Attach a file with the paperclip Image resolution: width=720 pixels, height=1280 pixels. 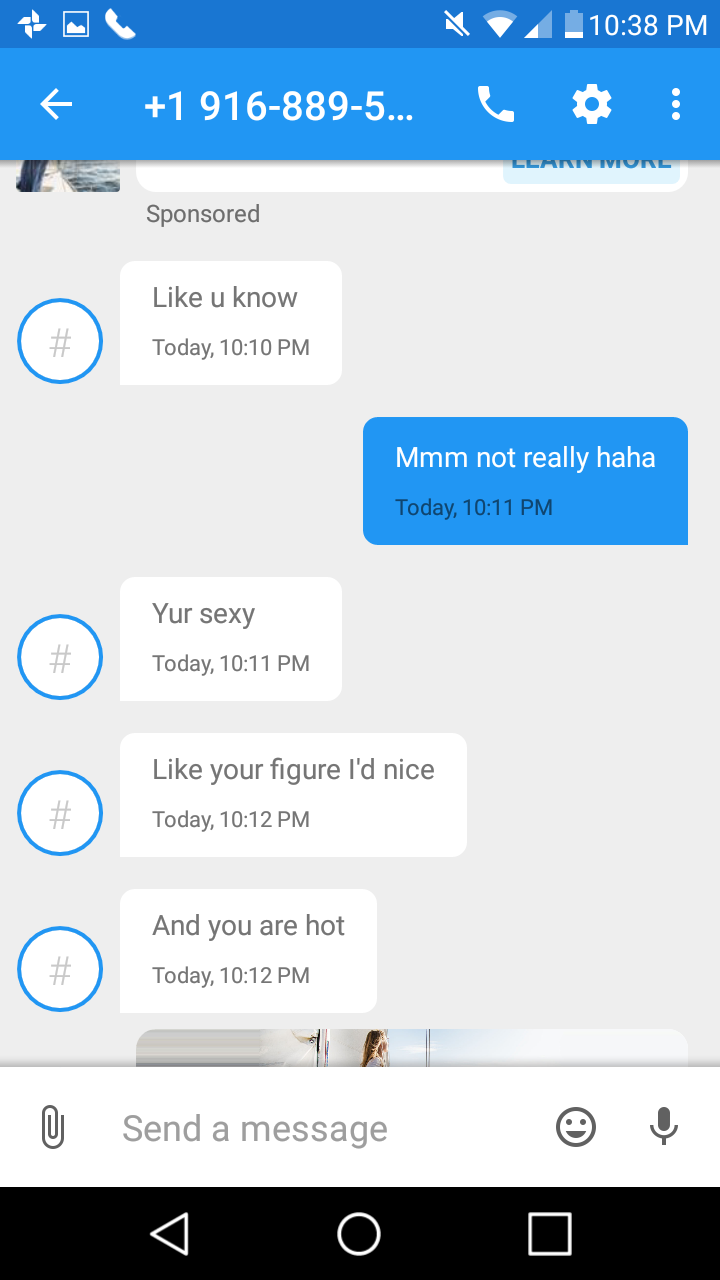click(x=52, y=1128)
